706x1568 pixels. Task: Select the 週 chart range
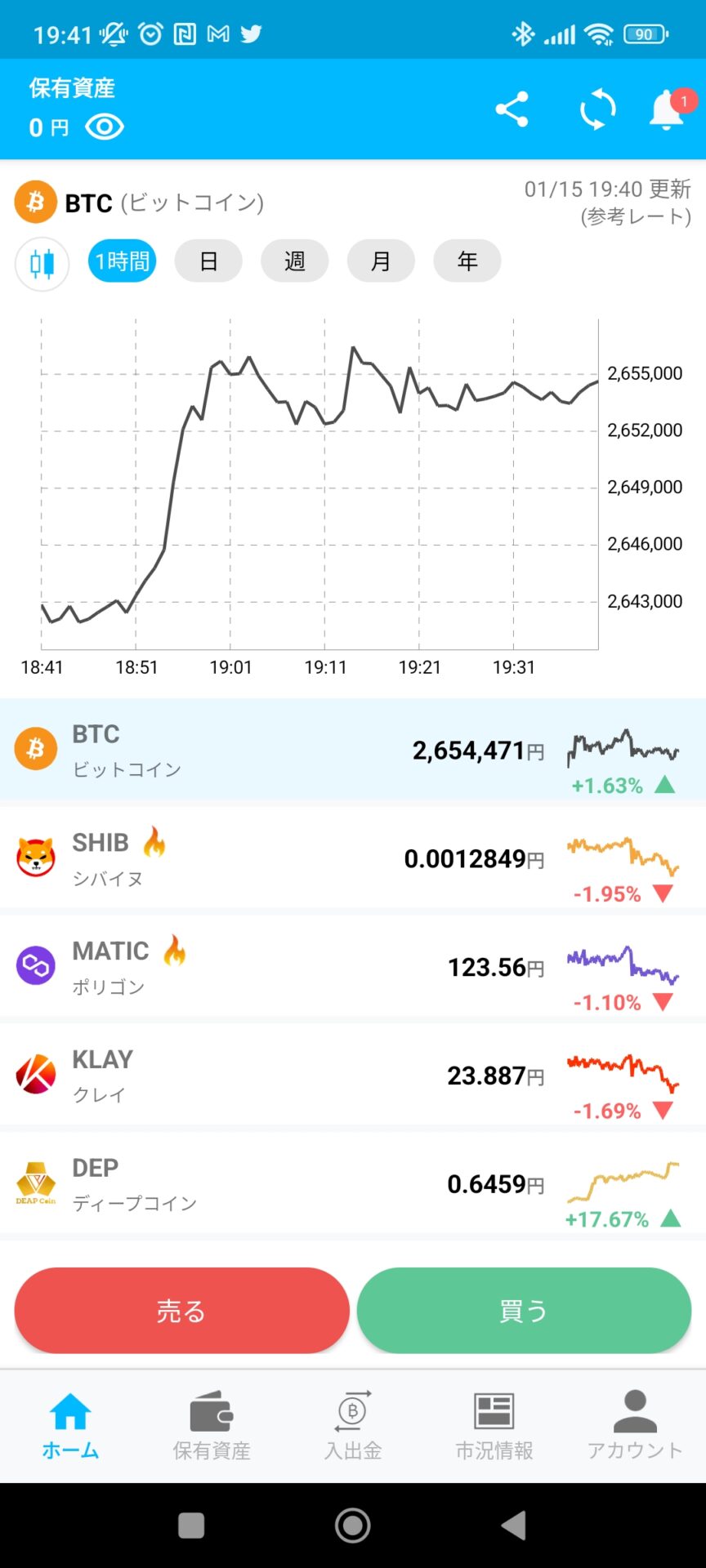(295, 261)
